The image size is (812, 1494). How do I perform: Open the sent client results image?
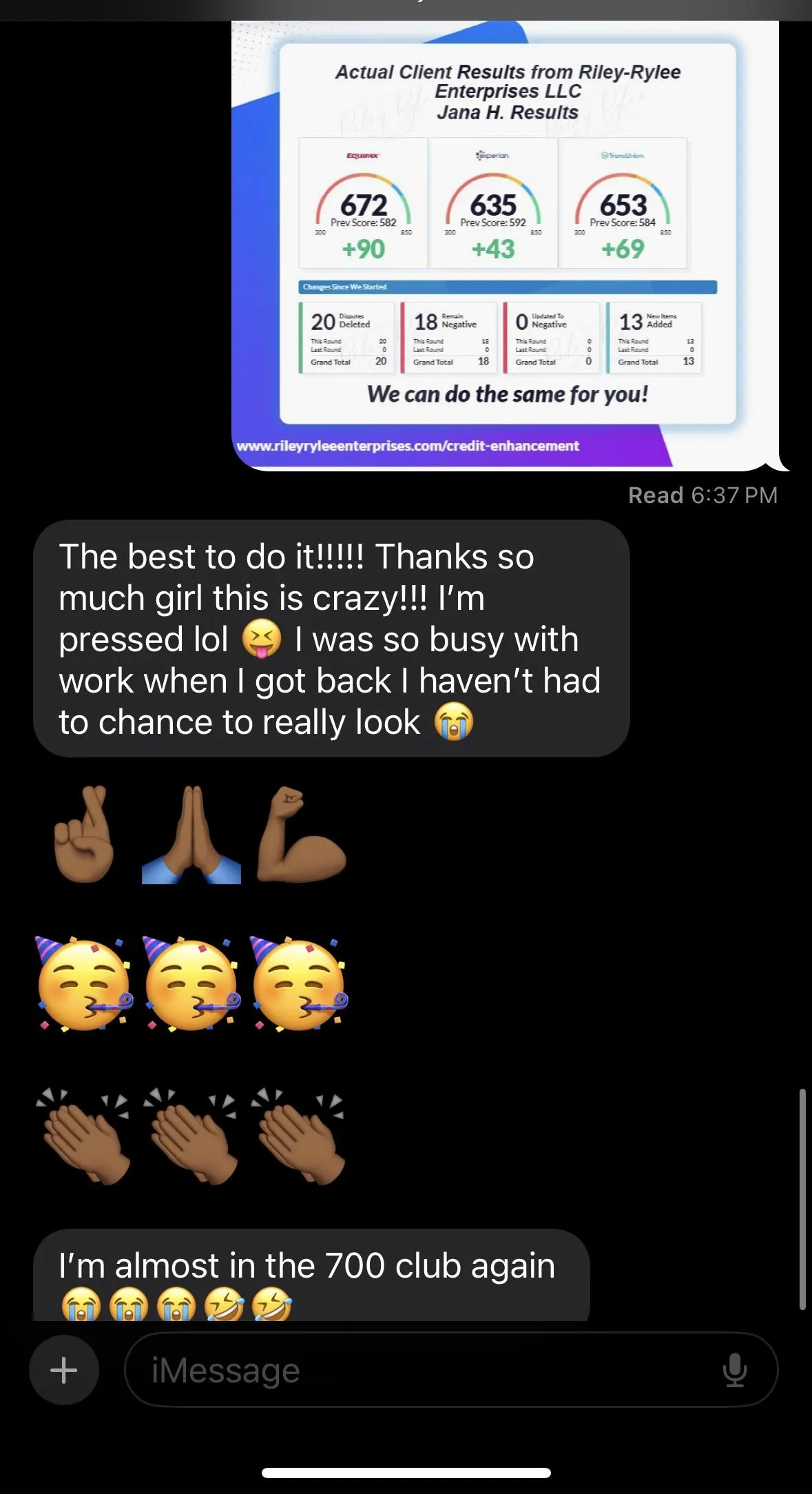[x=506, y=245]
